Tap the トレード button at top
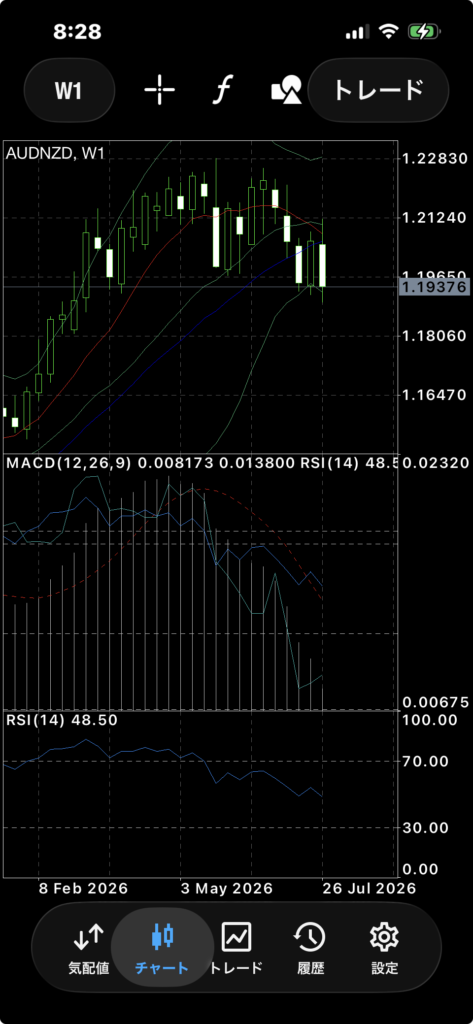The image size is (473, 1024). (378, 90)
